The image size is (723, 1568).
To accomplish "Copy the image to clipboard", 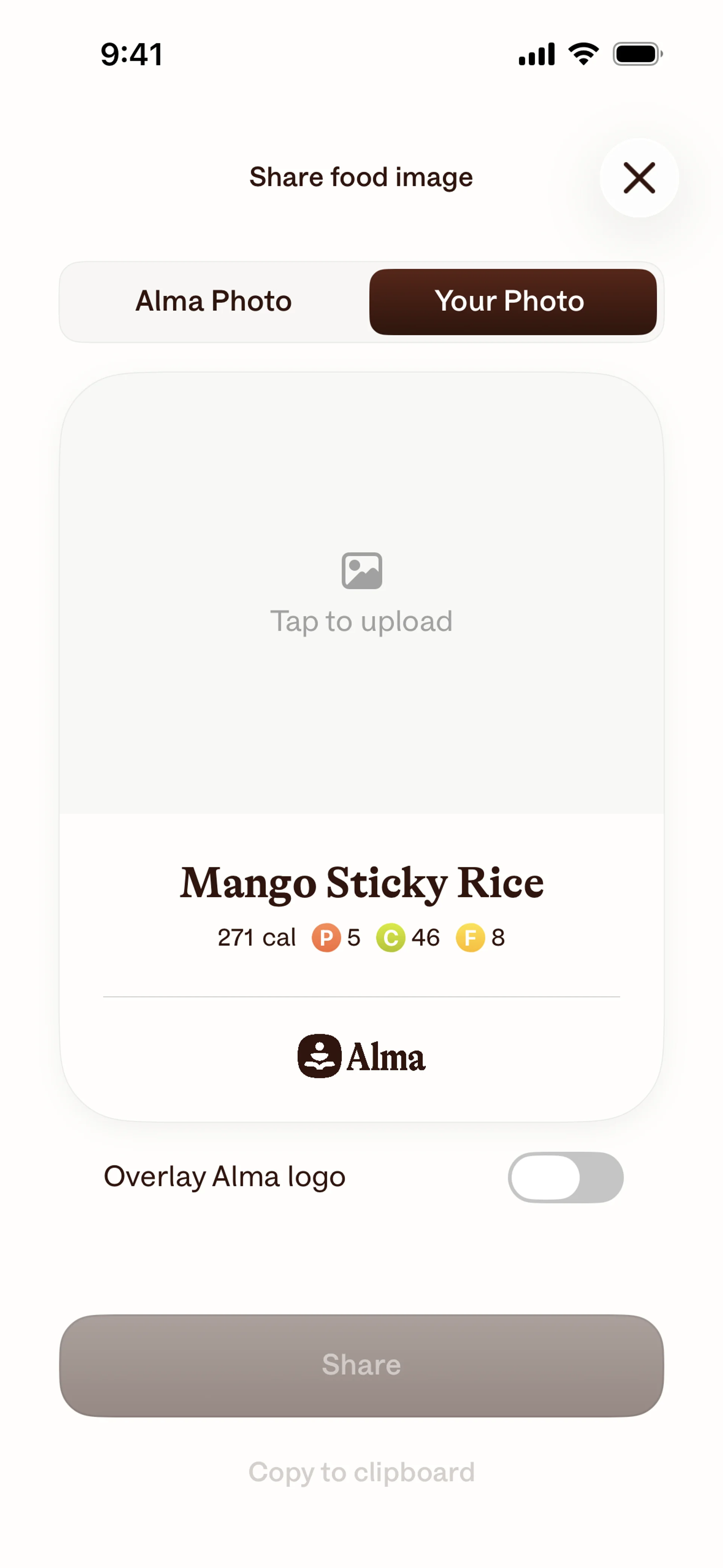I will pyautogui.click(x=361, y=1472).
